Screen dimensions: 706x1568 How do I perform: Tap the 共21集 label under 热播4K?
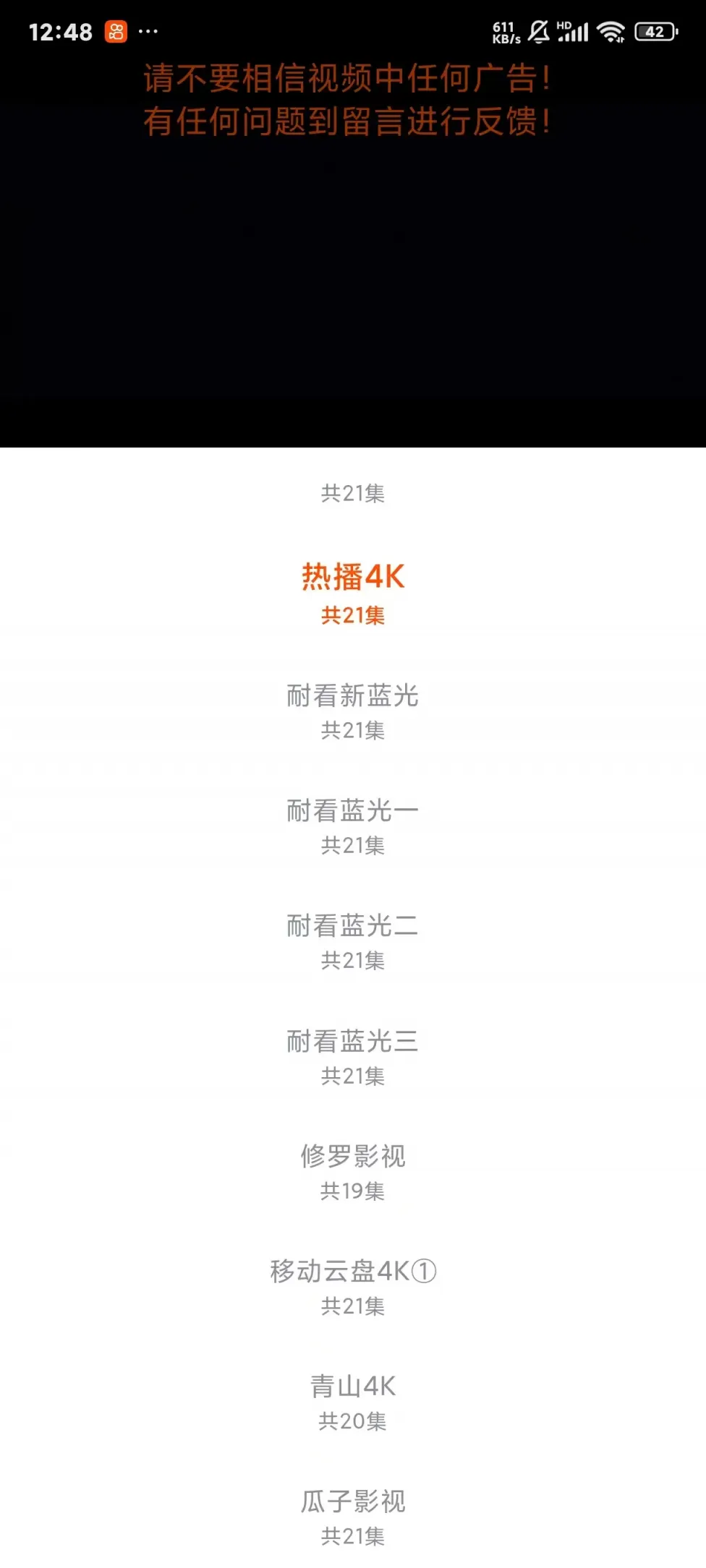(x=352, y=616)
